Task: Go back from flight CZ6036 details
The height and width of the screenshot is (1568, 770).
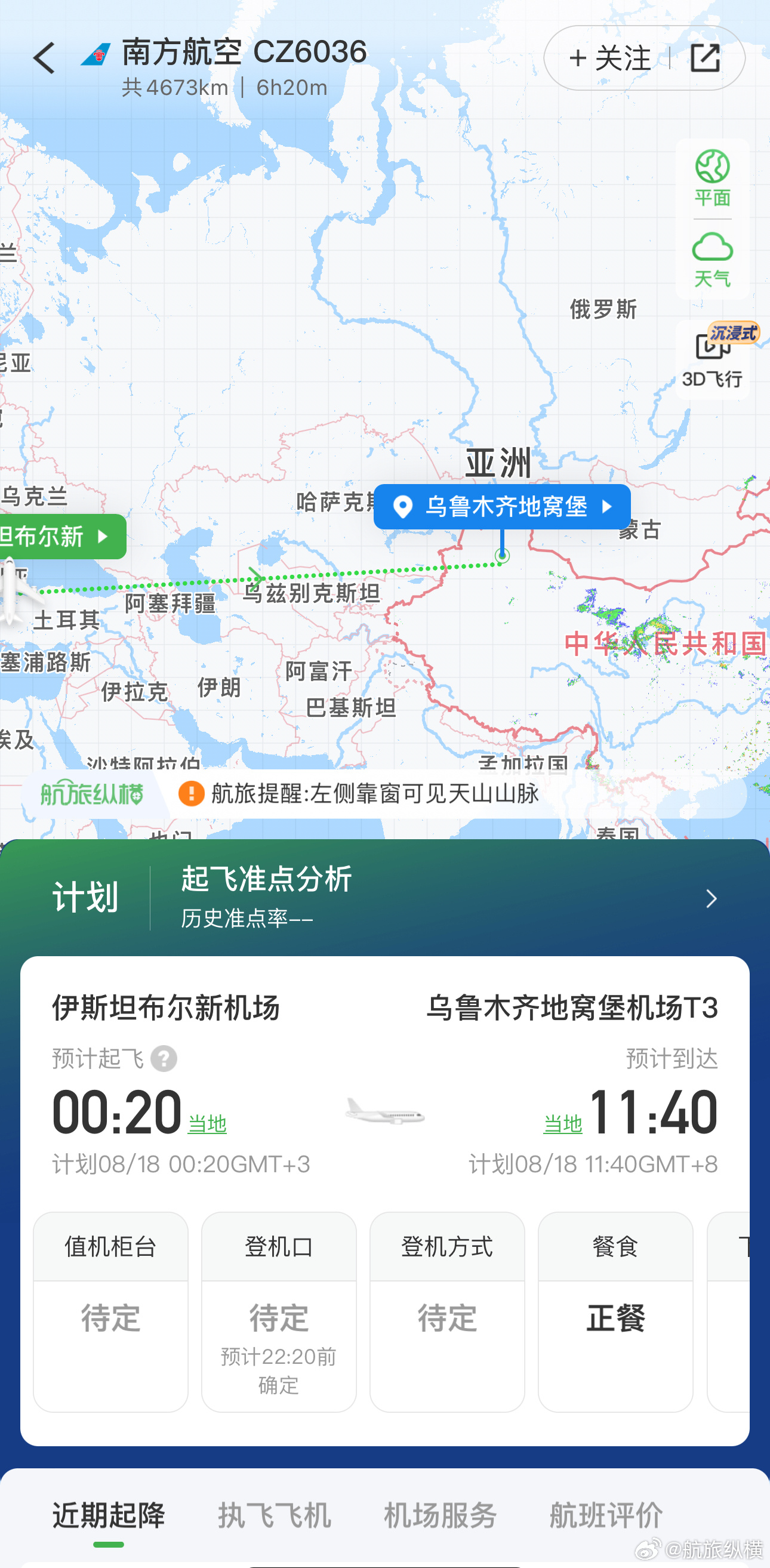Action: pyautogui.click(x=44, y=58)
